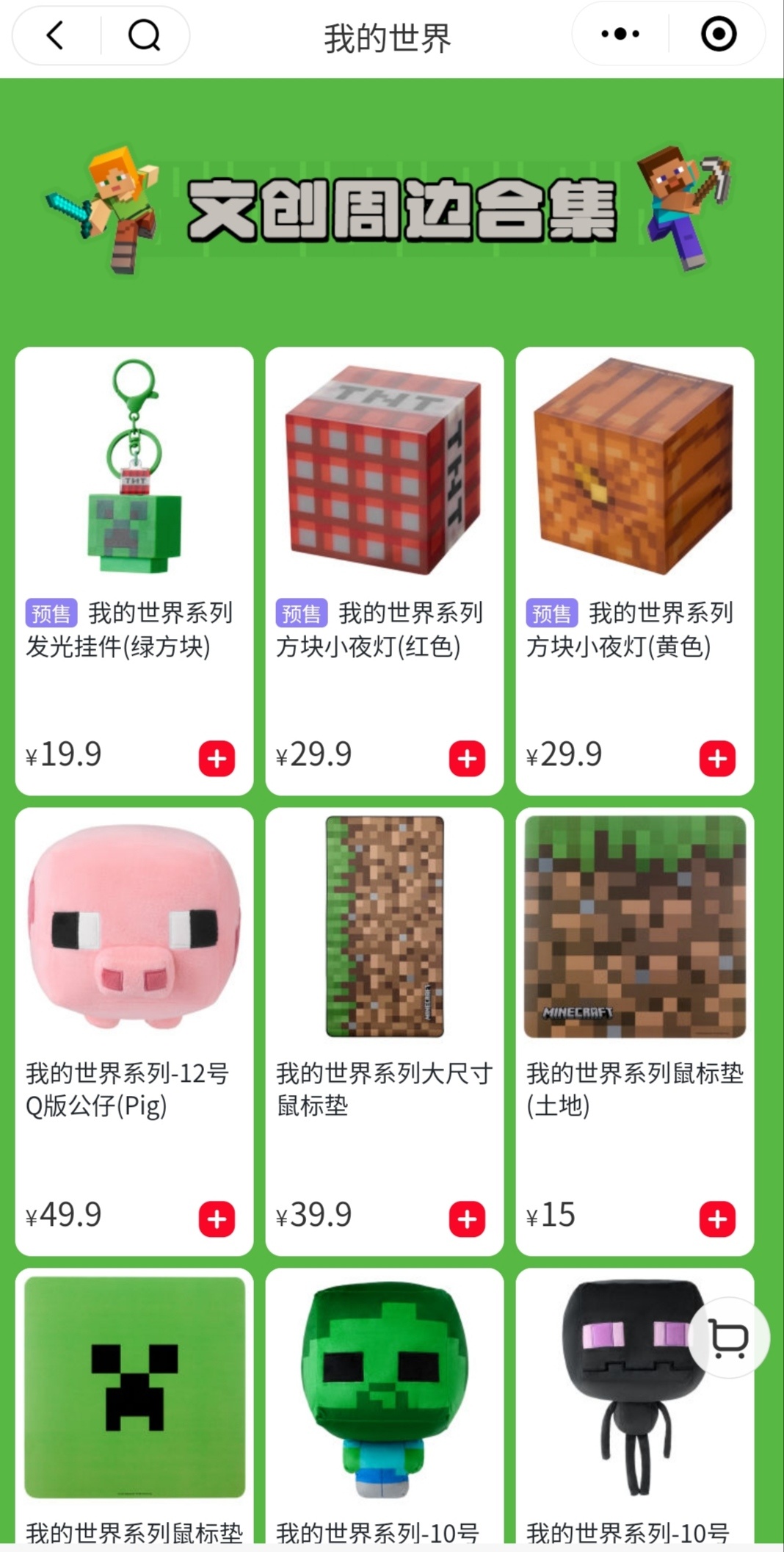Add Q版公仔(Pig) to cart
The width and height of the screenshot is (784, 1552).
point(217,1219)
